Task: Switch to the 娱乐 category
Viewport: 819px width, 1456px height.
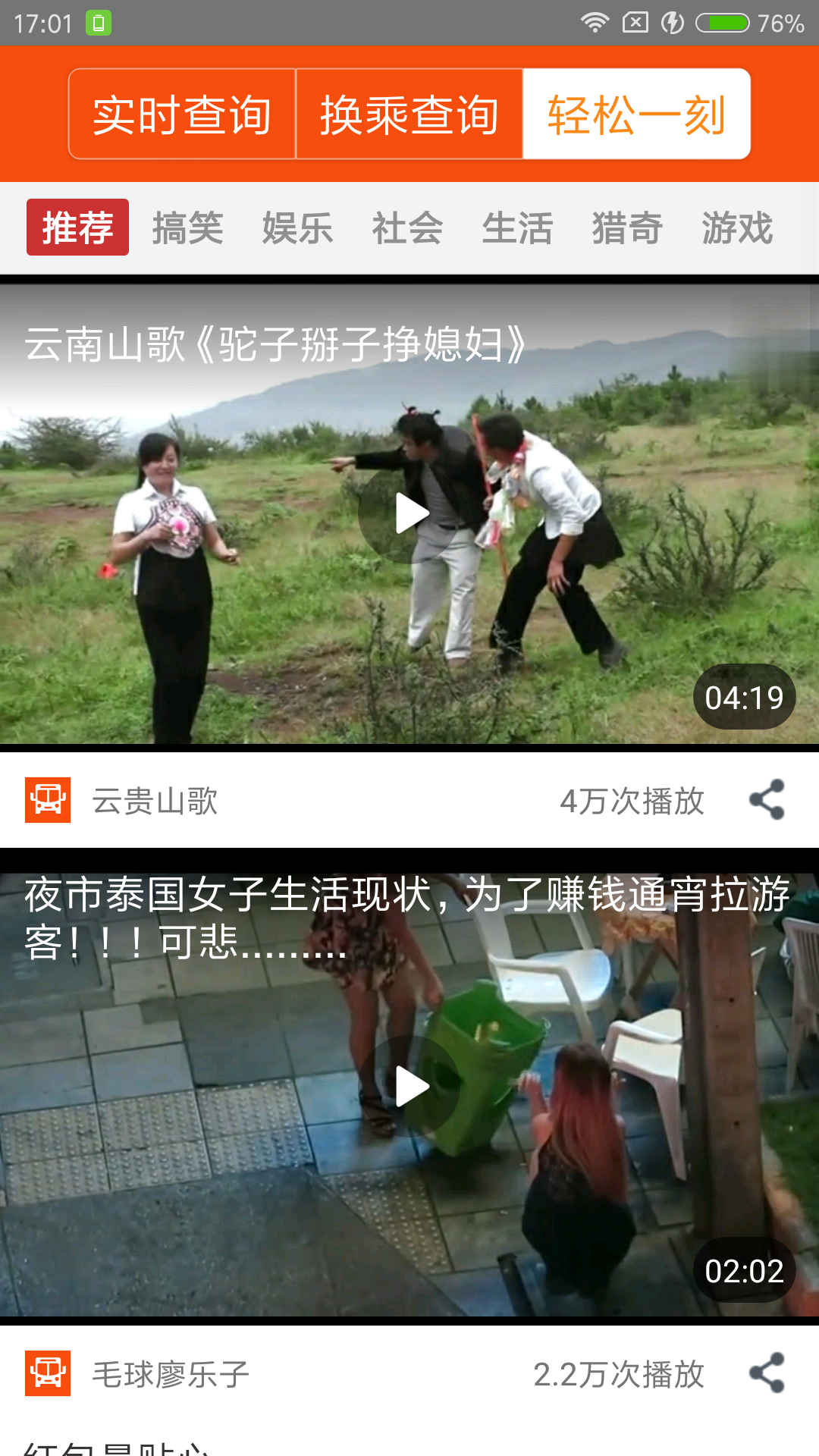Action: pos(297,228)
